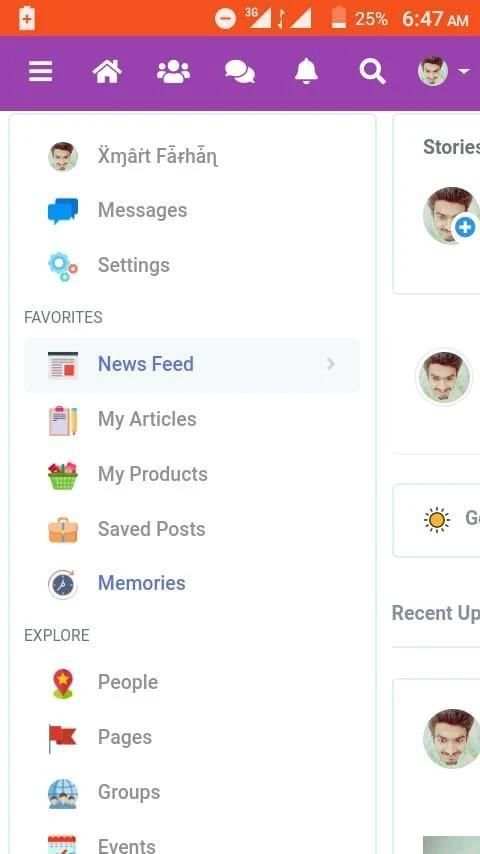Screen dimensions: 480x854
Task: Open the hamburger menu
Action: [x=40, y=71]
